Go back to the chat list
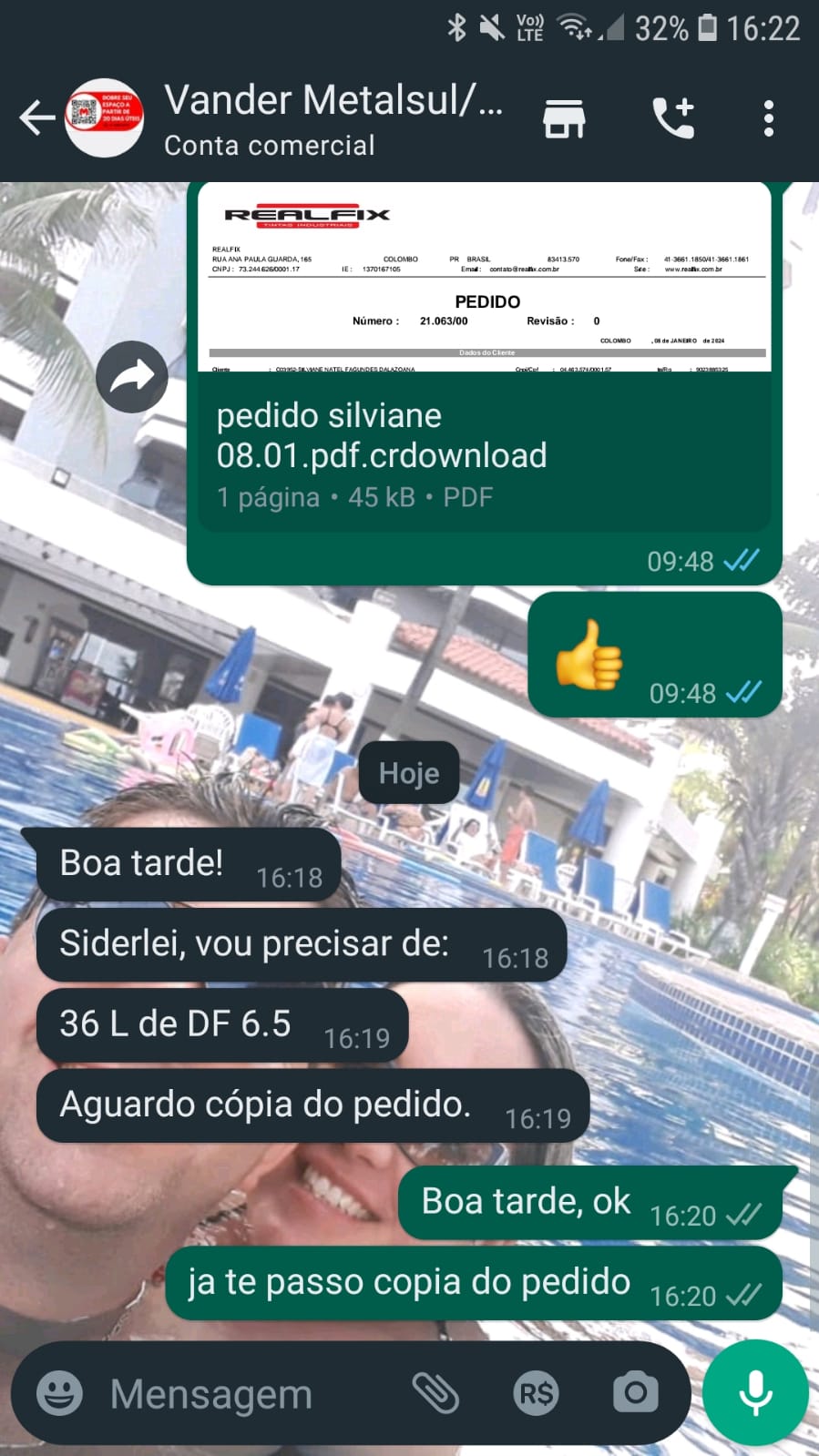This screenshot has height=1456, width=819. 36,118
